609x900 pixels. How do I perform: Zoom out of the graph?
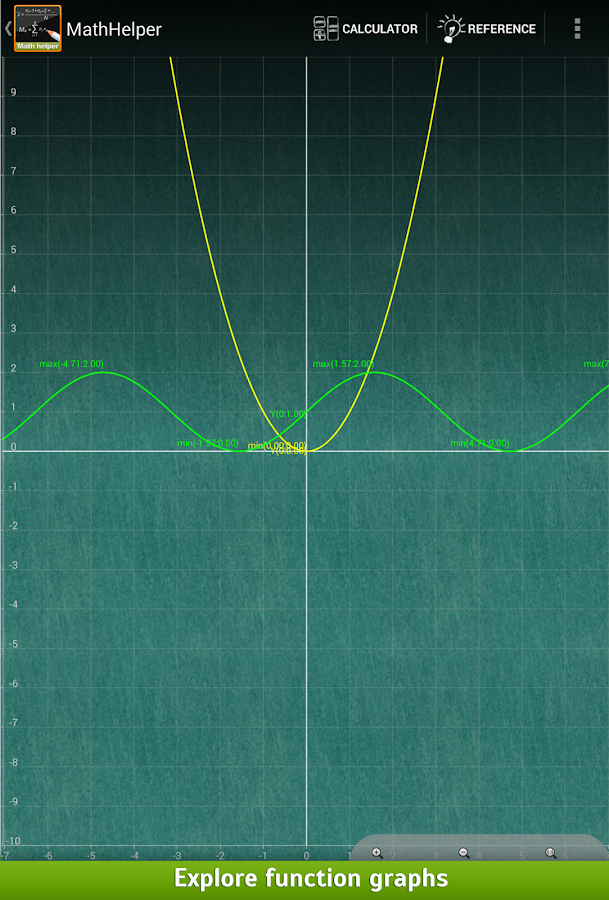(464, 853)
